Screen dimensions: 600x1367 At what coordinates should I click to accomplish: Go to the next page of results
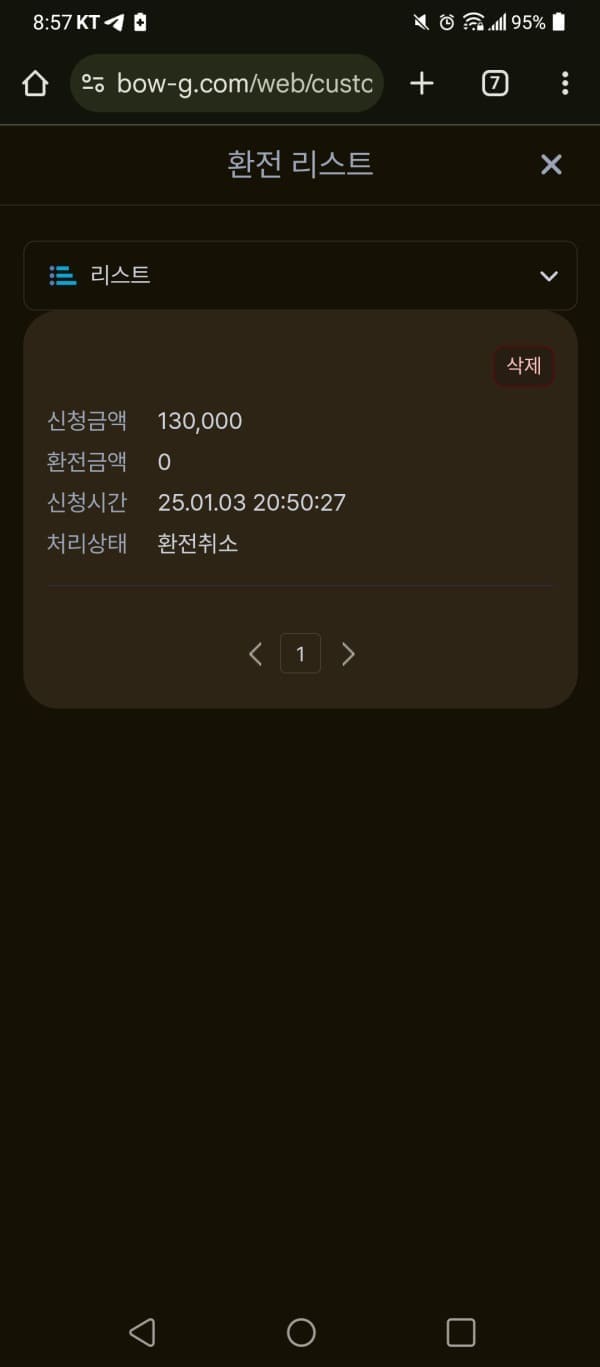348,654
